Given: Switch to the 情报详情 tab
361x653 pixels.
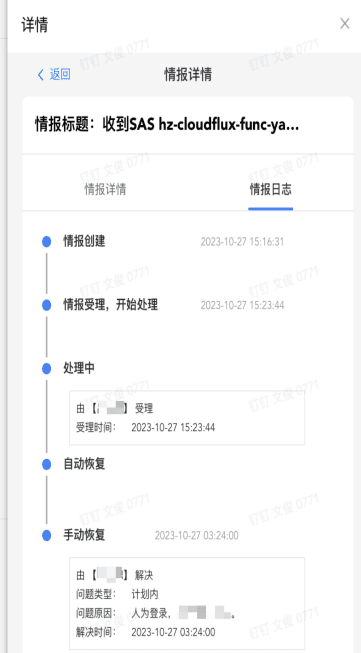Looking at the screenshot, I should [x=105, y=189].
